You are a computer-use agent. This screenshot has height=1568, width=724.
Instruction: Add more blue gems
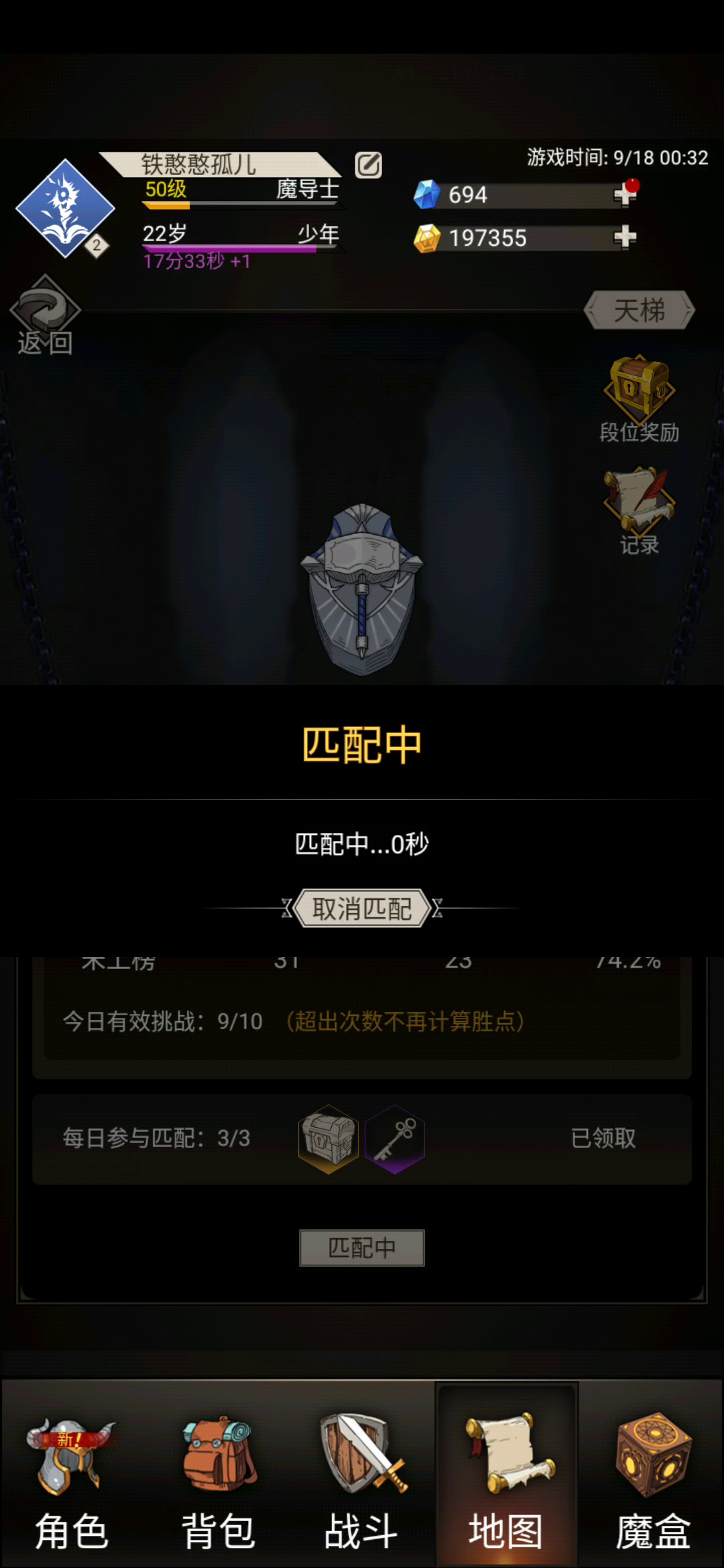coord(625,193)
